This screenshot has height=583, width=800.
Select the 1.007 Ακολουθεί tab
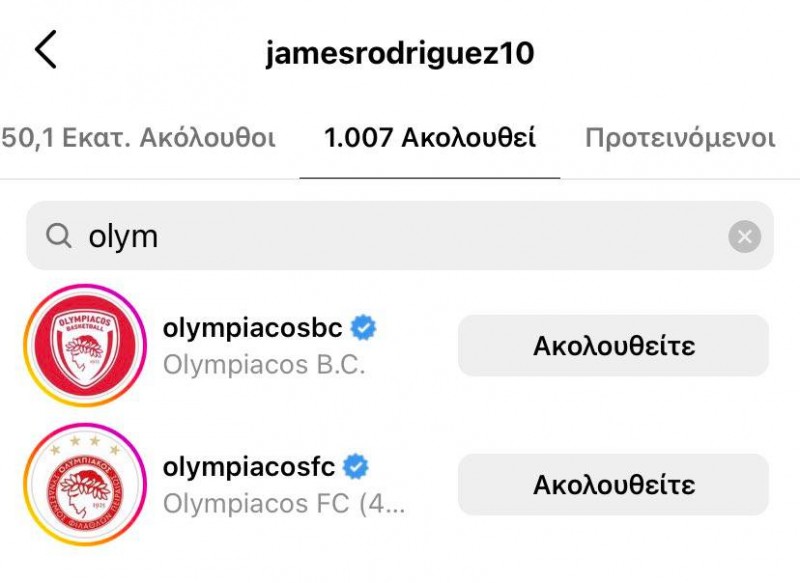pyautogui.click(x=430, y=137)
